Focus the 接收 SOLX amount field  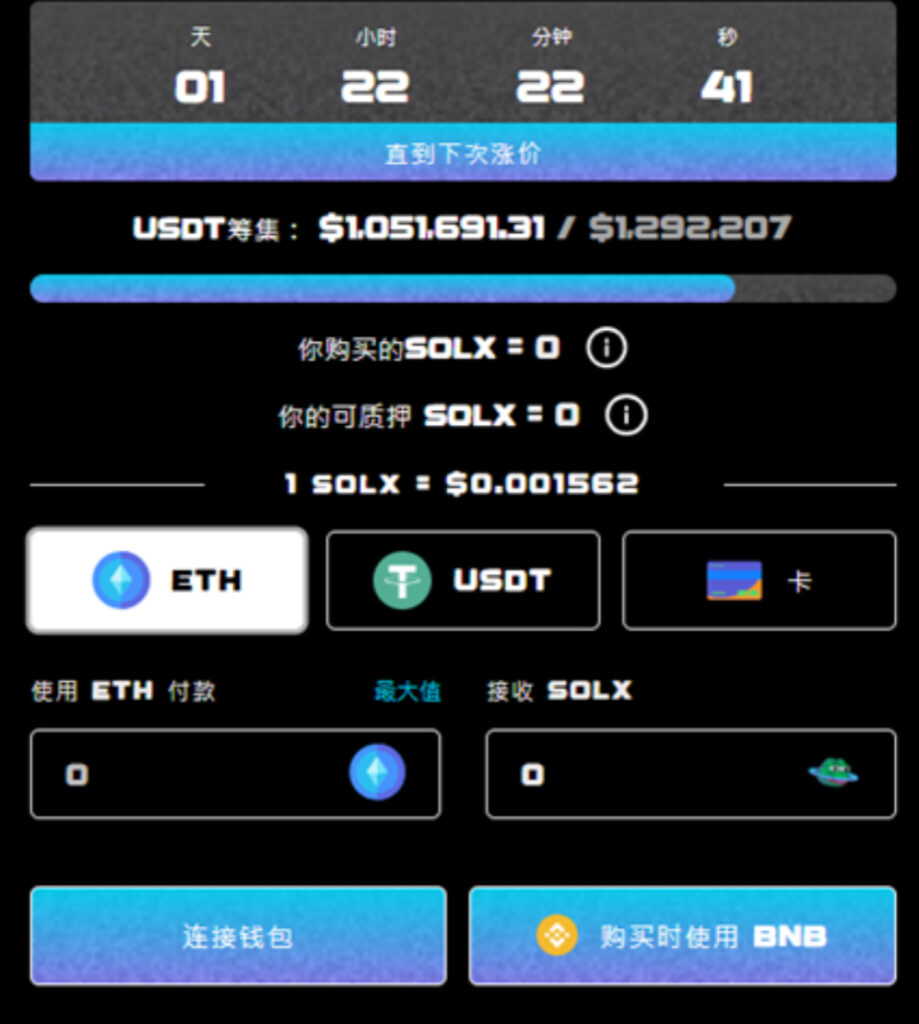click(x=660, y=774)
